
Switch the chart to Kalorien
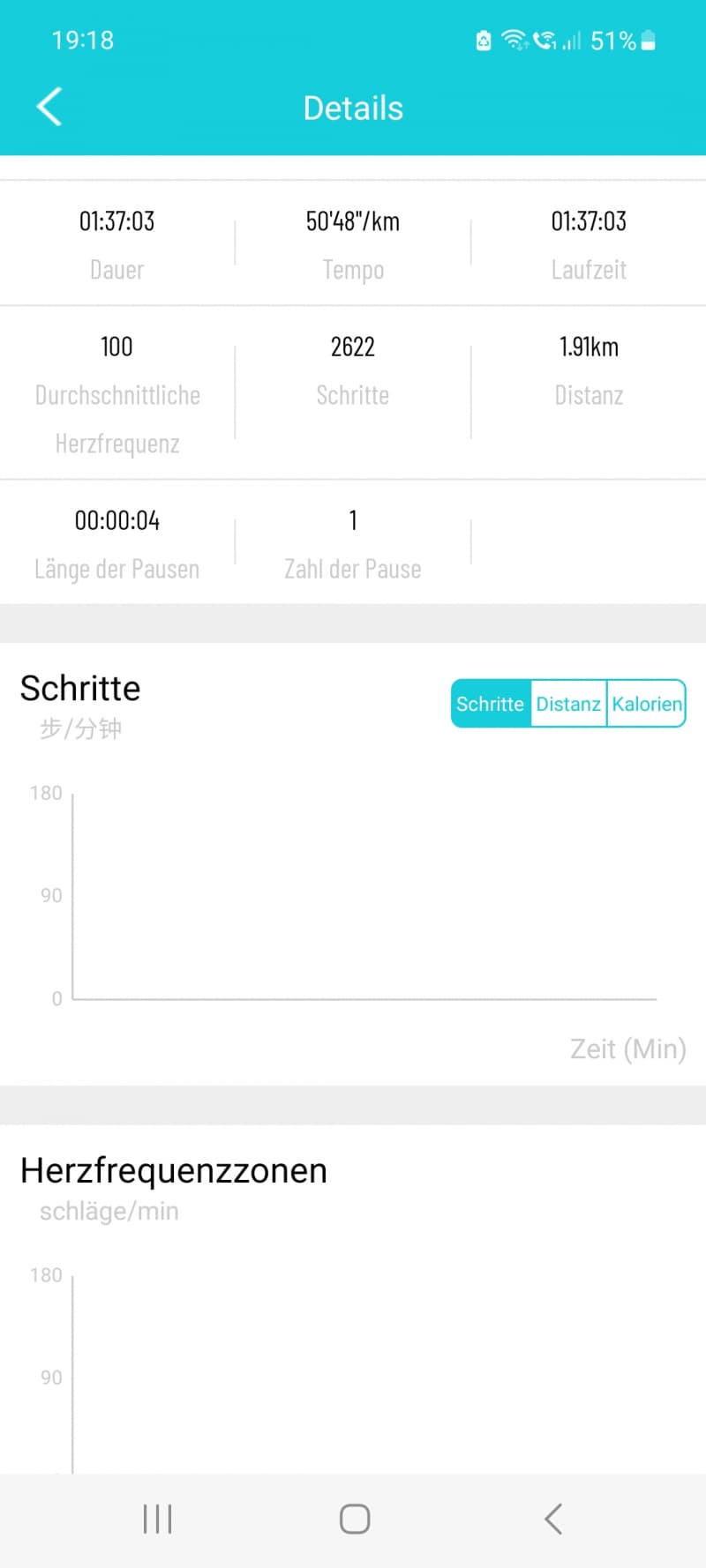click(x=647, y=704)
